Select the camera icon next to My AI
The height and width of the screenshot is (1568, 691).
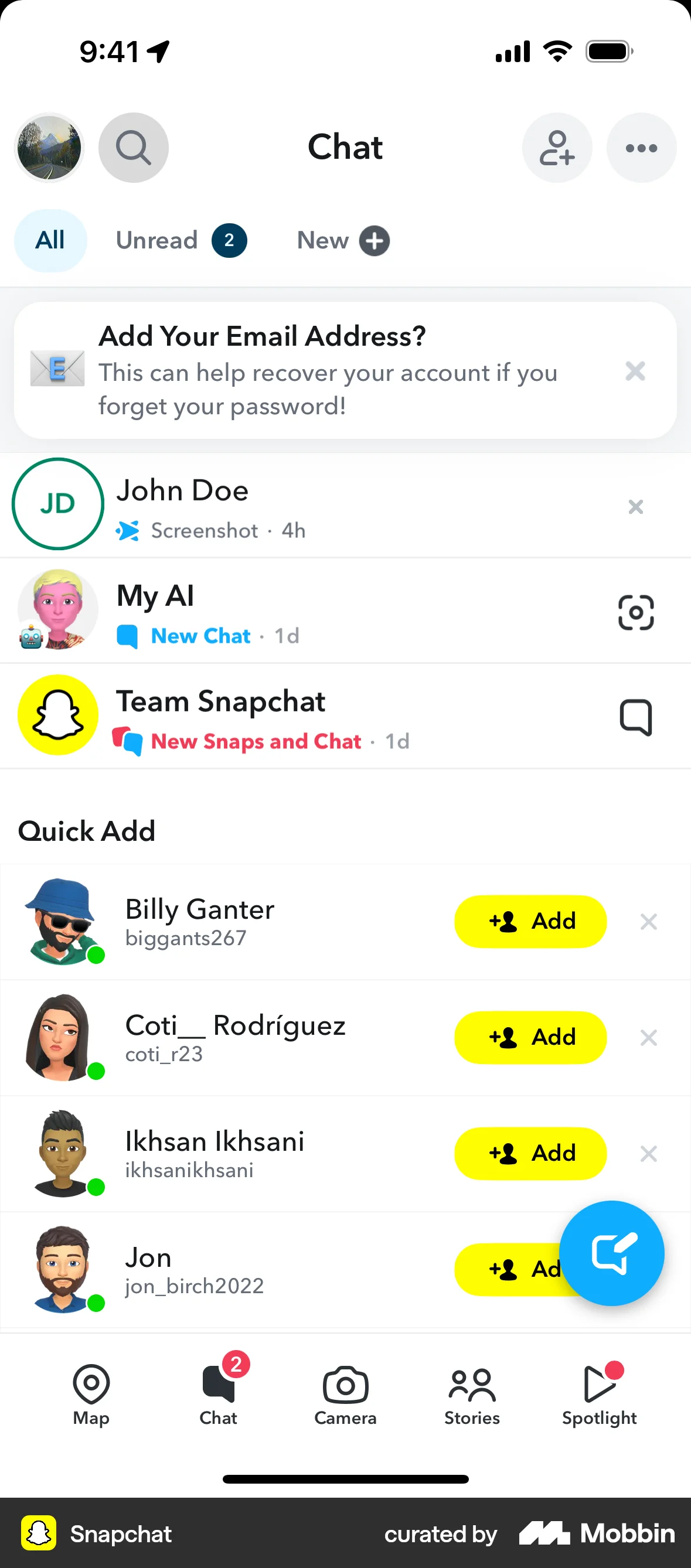click(635, 613)
